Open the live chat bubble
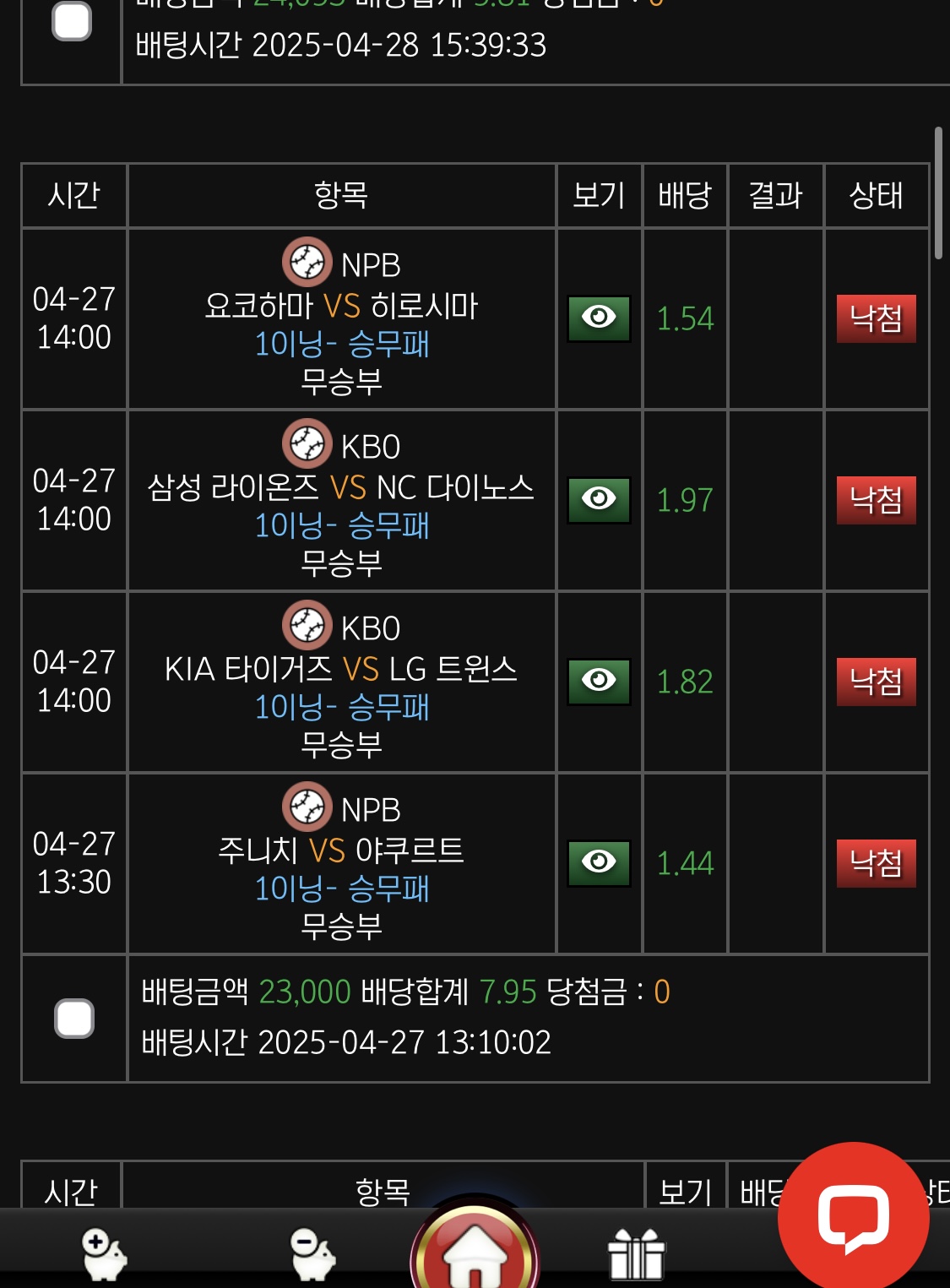This screenshot has width=950, height=1288. [x=853, y=1218]
